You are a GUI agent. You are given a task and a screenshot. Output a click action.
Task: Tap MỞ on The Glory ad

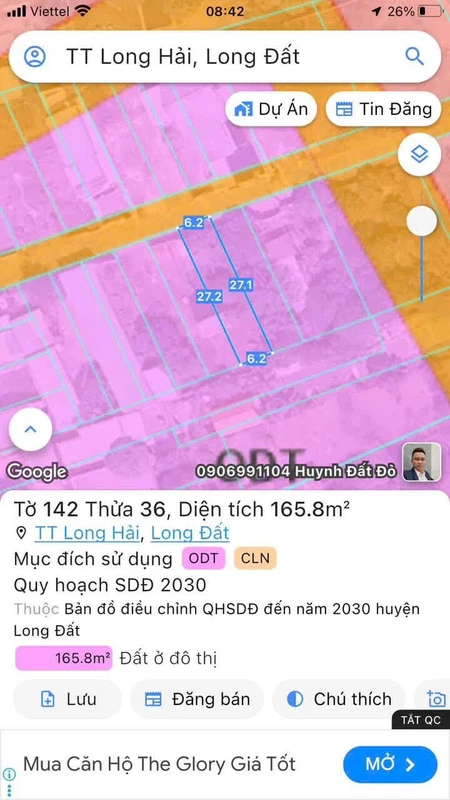[x=390, y=764]
